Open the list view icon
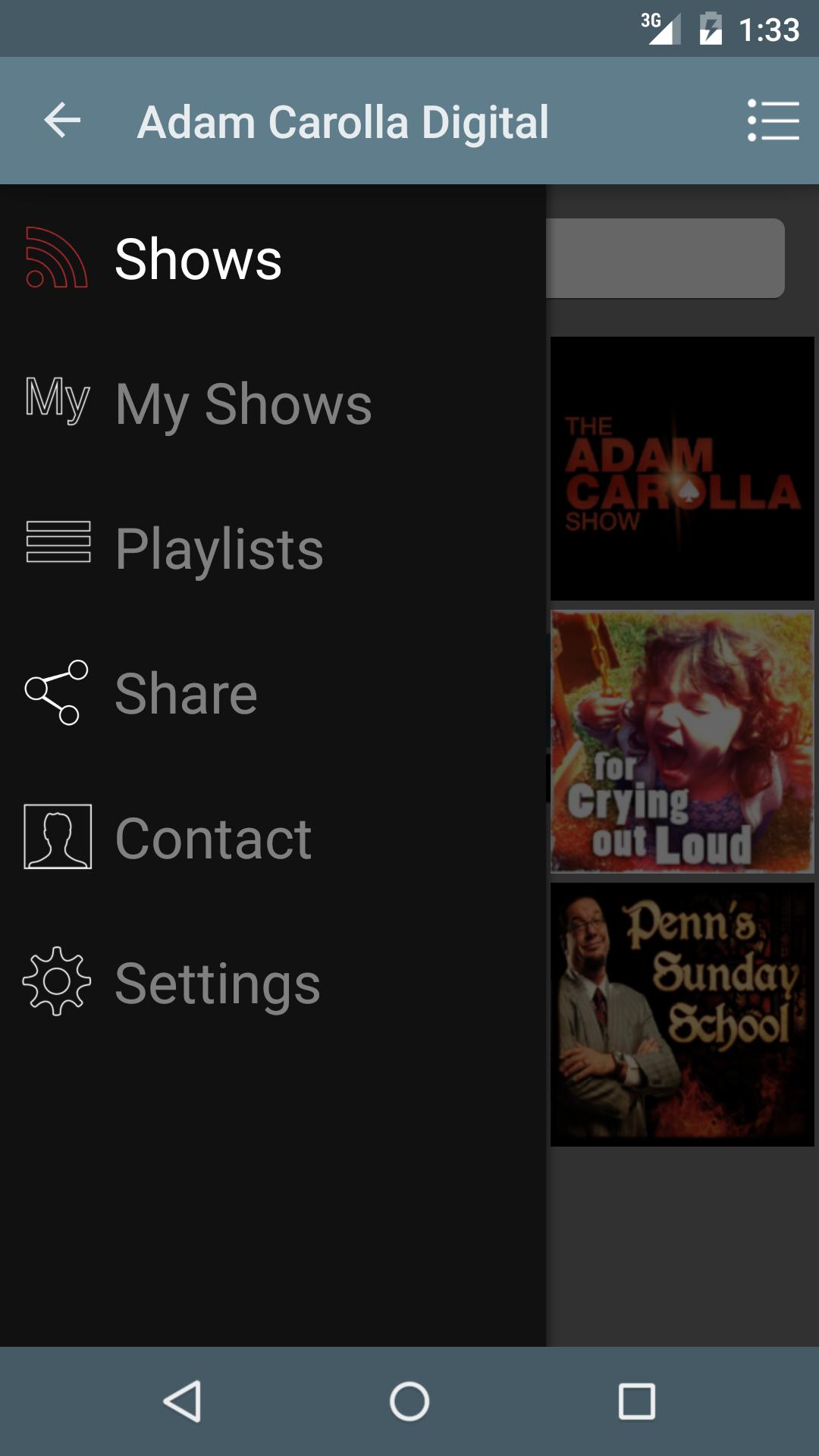 [773, 121]
